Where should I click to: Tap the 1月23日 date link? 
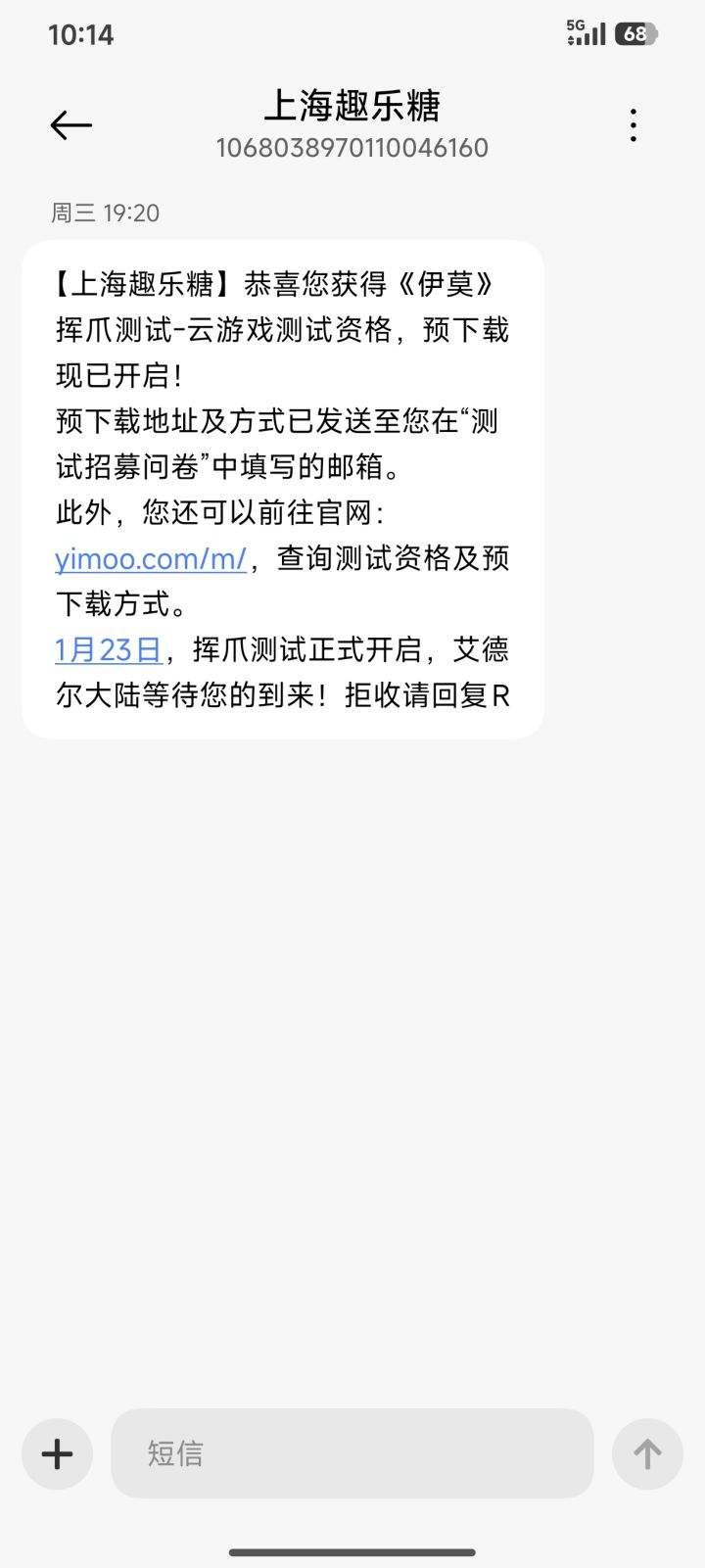click(x=108, y=650)
